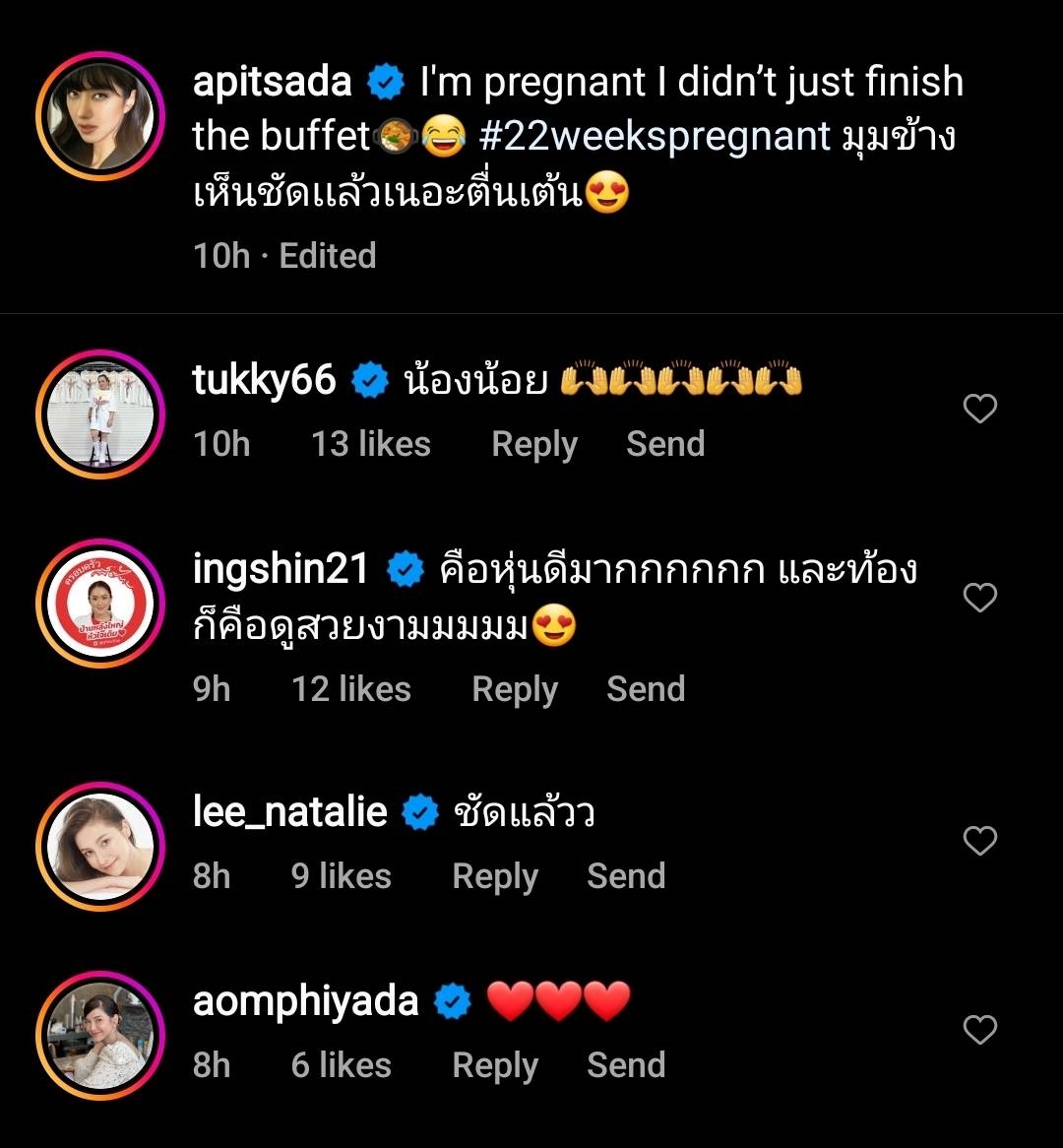
Task: View ingshin21's profile via avatar
Action: coord(99,602)
